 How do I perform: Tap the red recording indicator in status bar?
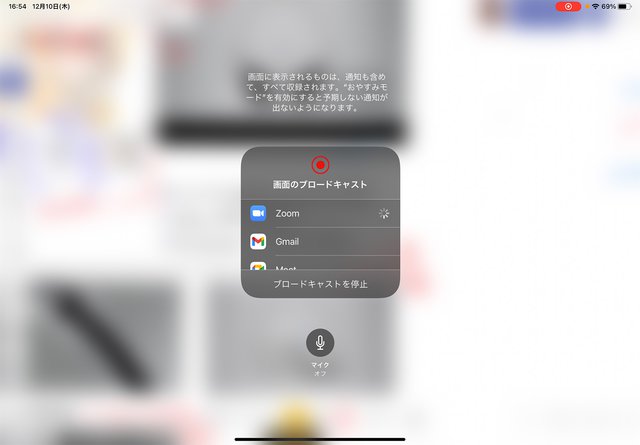tap(569, 6)
